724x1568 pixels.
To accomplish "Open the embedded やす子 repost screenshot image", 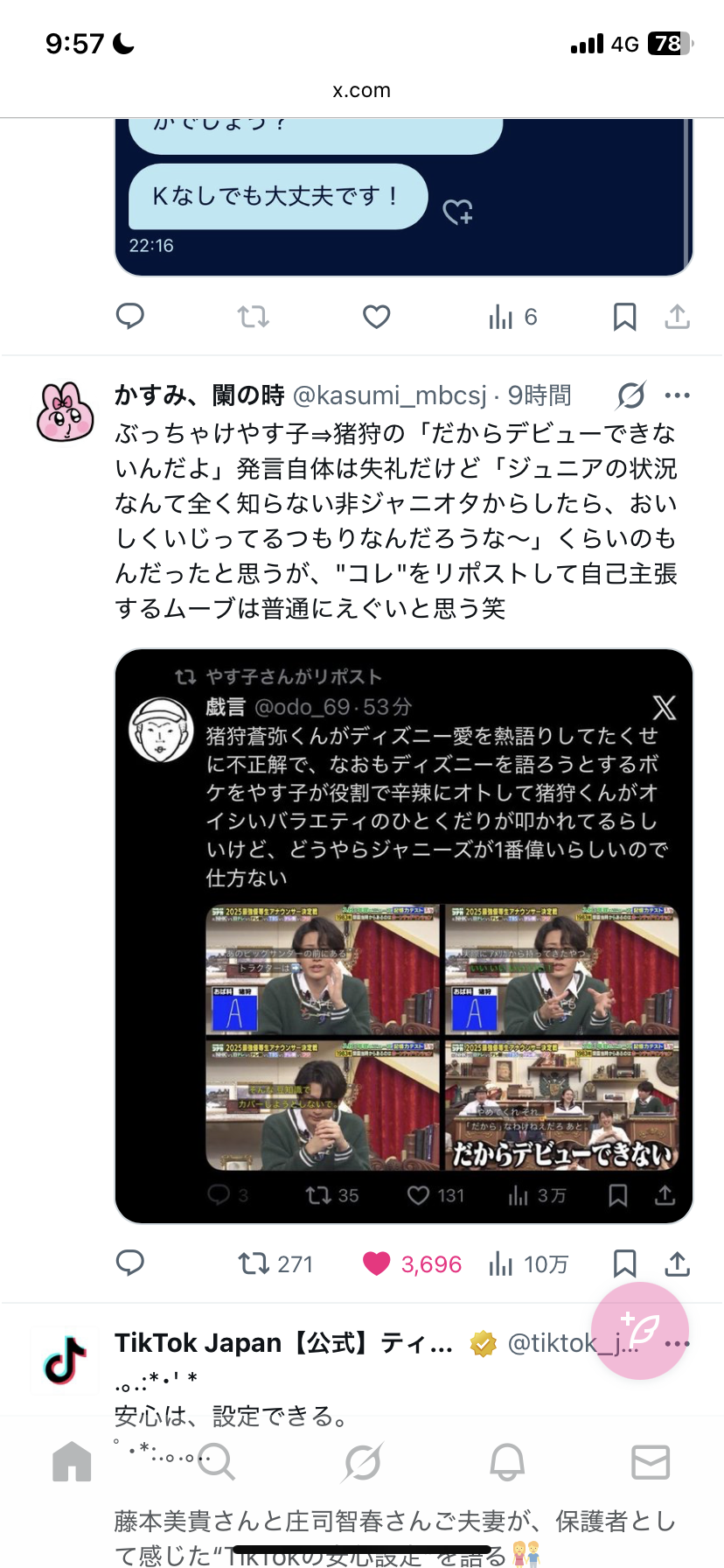I will tap(403, 935).
